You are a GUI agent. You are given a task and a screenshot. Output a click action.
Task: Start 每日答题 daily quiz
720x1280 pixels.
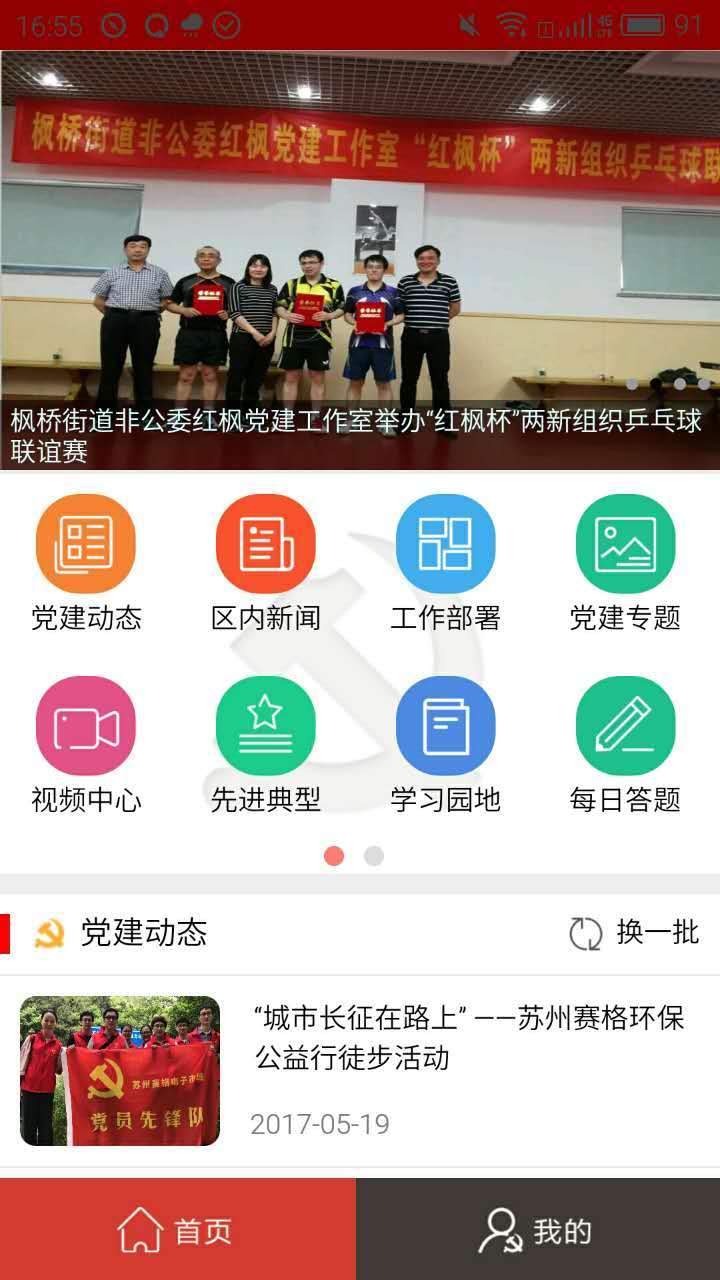[x=625, y=727]
